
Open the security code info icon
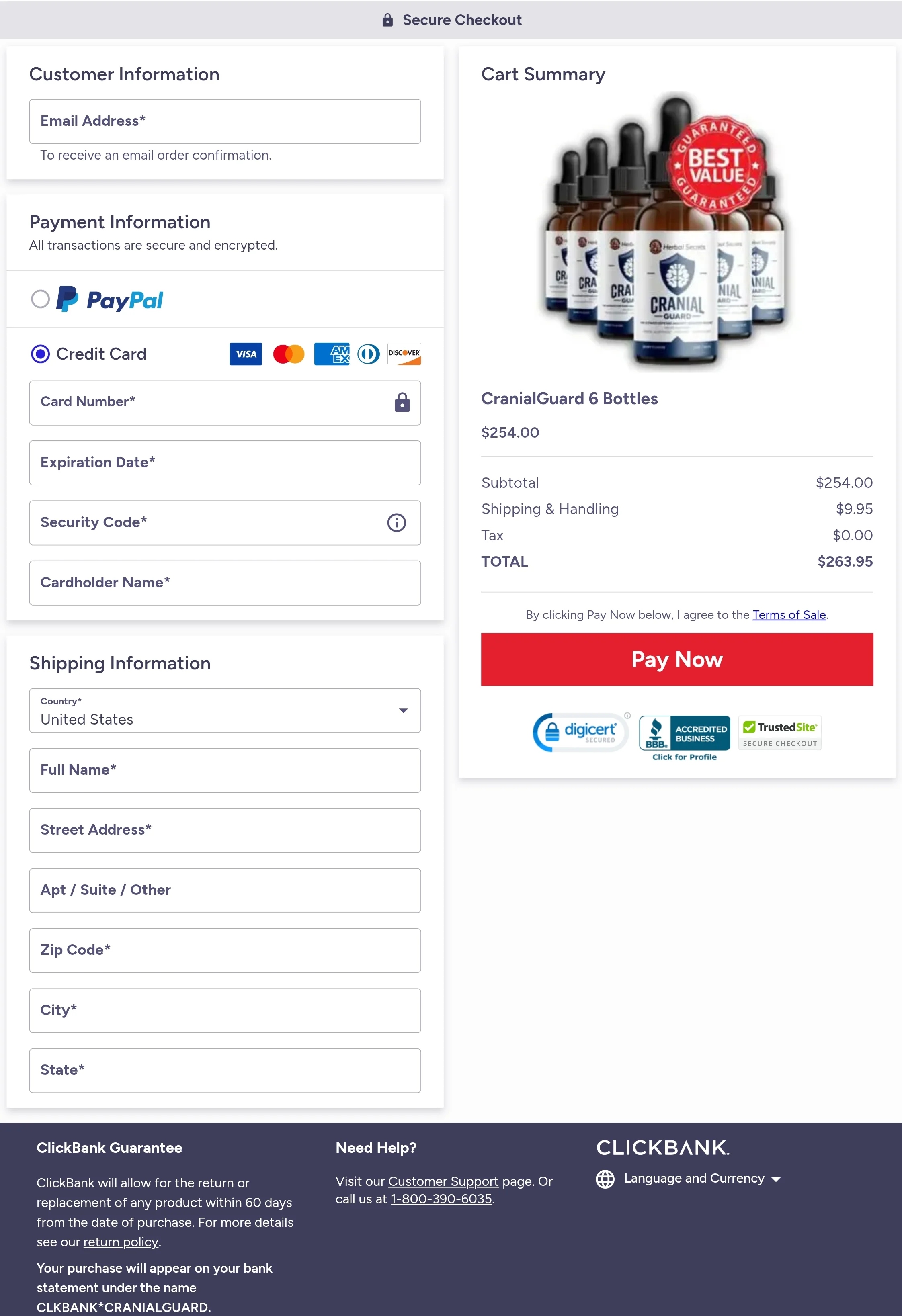coord(396,523)
